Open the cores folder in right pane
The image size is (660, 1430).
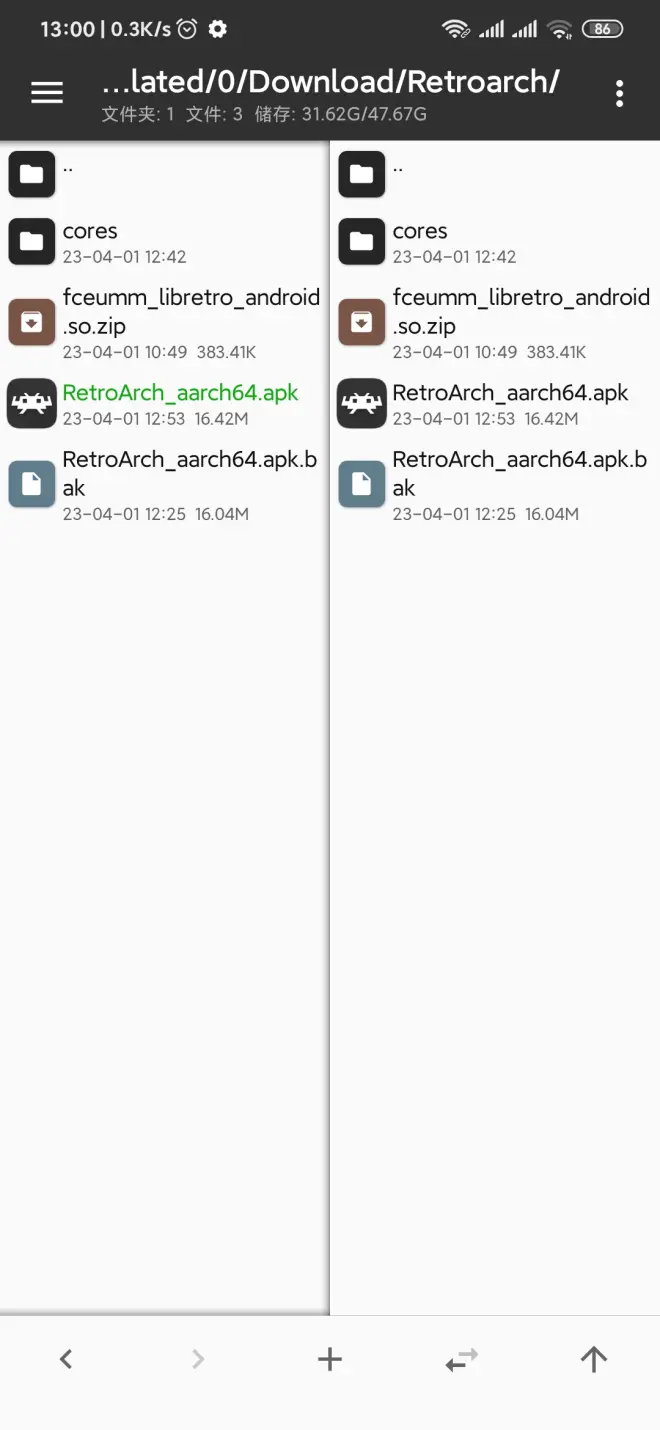(x=495, y=242)
